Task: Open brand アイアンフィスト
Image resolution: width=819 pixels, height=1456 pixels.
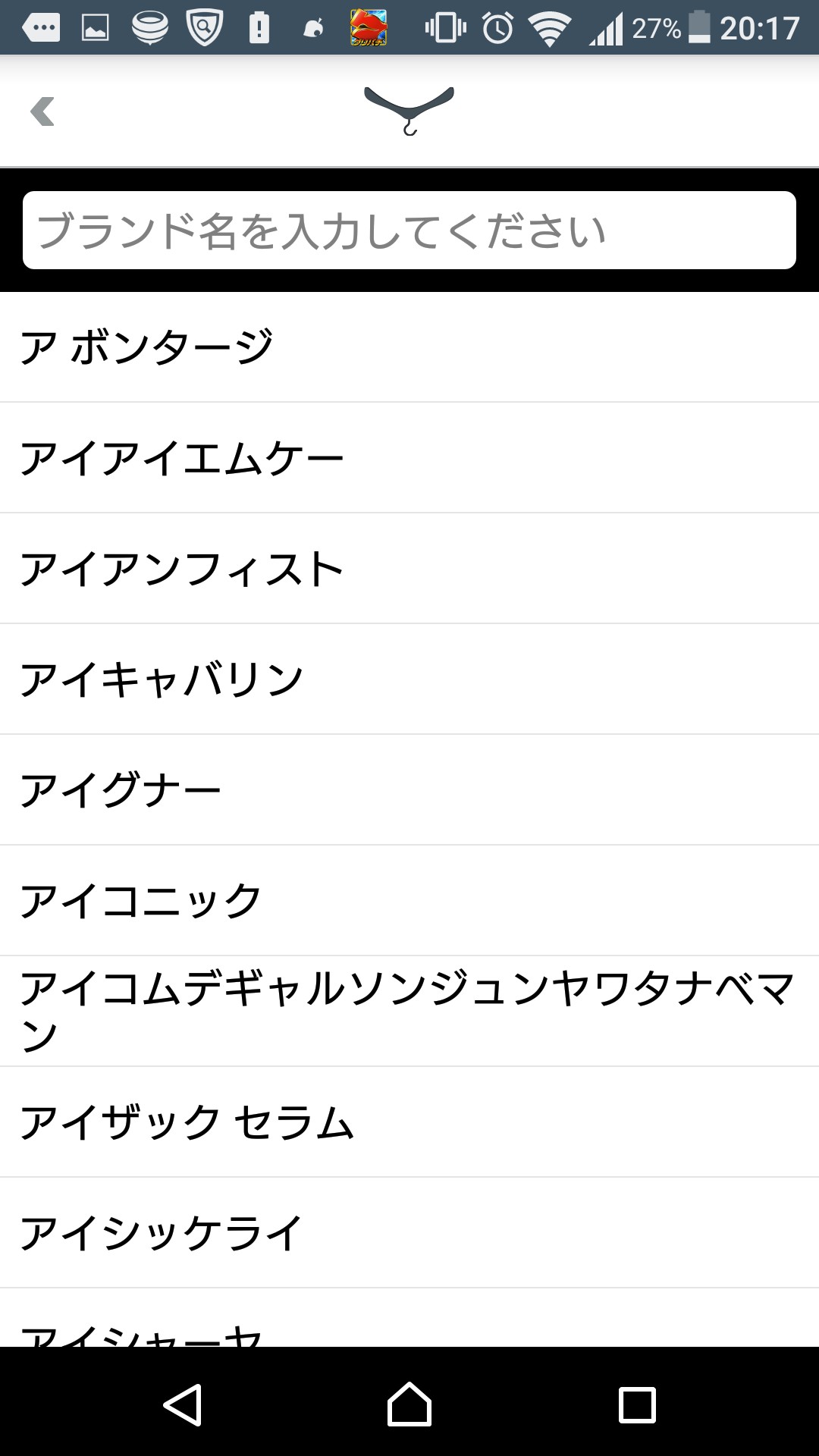Action: 409,569
